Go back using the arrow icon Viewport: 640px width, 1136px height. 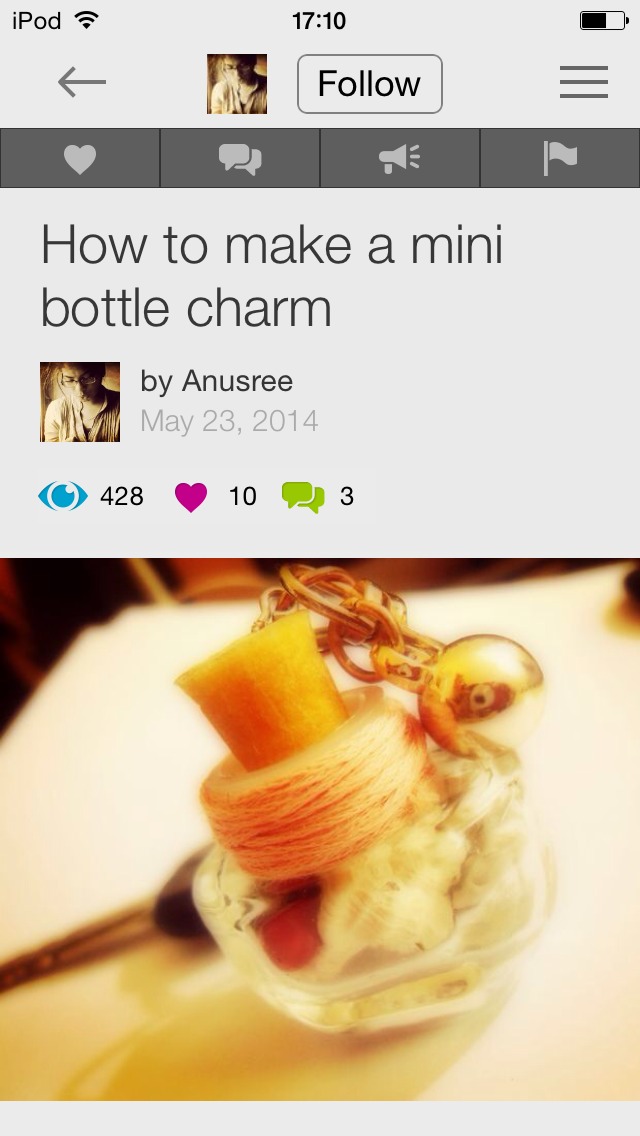pos(81,83)
